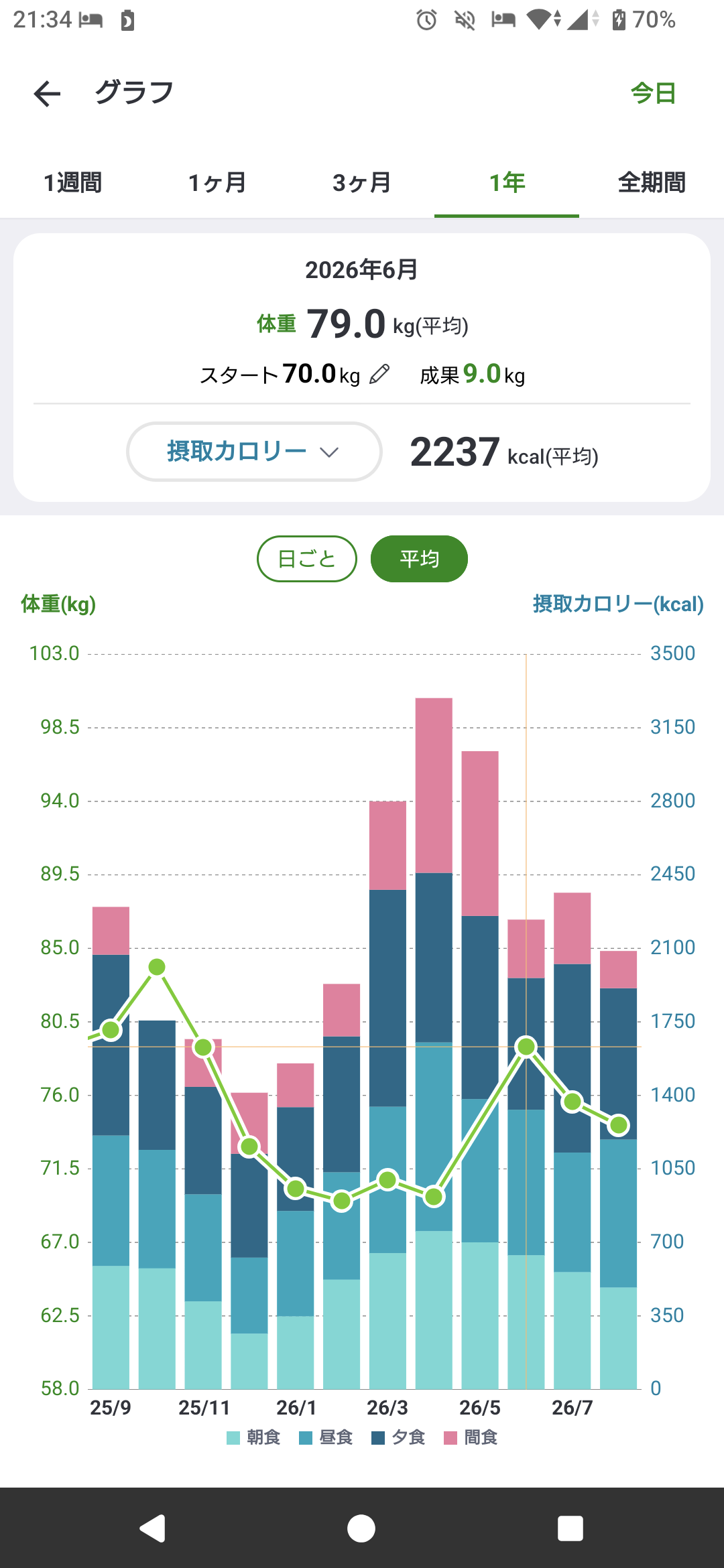This screenshot has height=1568, width=724.
Task: Switch to the 1週間 tab
Action: [x=72, y=182]
